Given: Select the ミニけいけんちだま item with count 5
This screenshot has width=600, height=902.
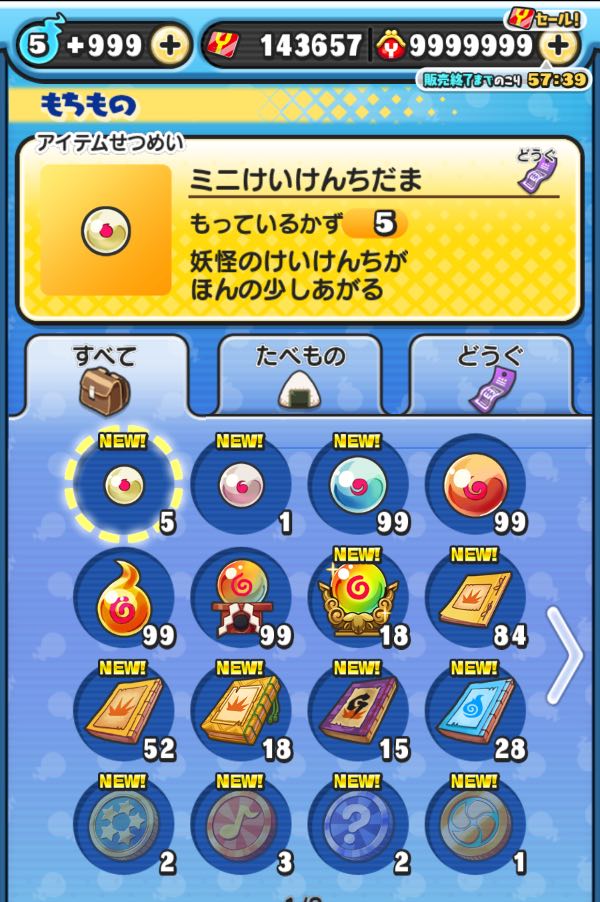Looking at the screenshot, I should click(x=124, y=486).
